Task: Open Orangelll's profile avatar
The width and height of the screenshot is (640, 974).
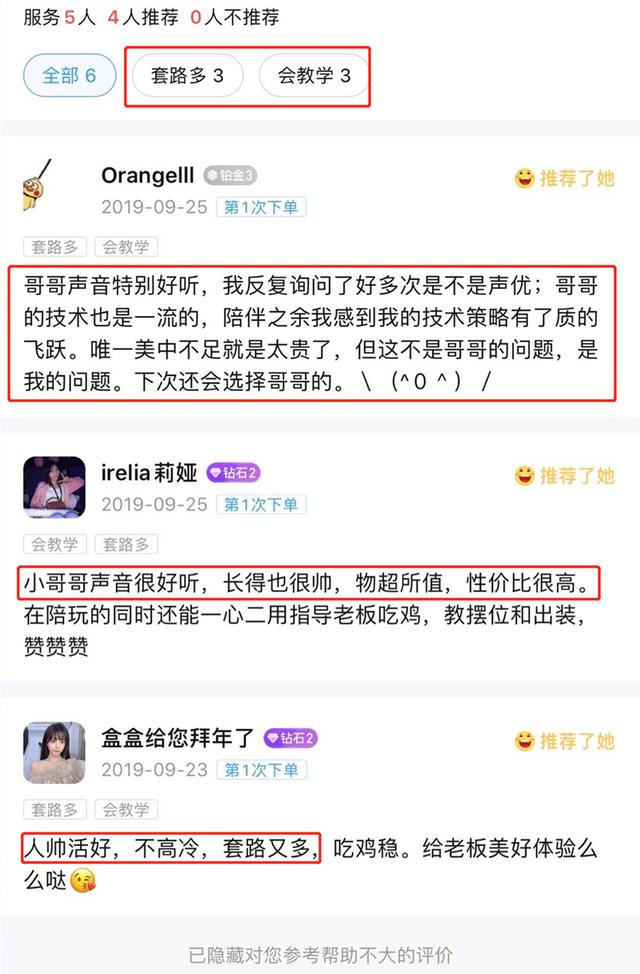Action: [39, 184]
